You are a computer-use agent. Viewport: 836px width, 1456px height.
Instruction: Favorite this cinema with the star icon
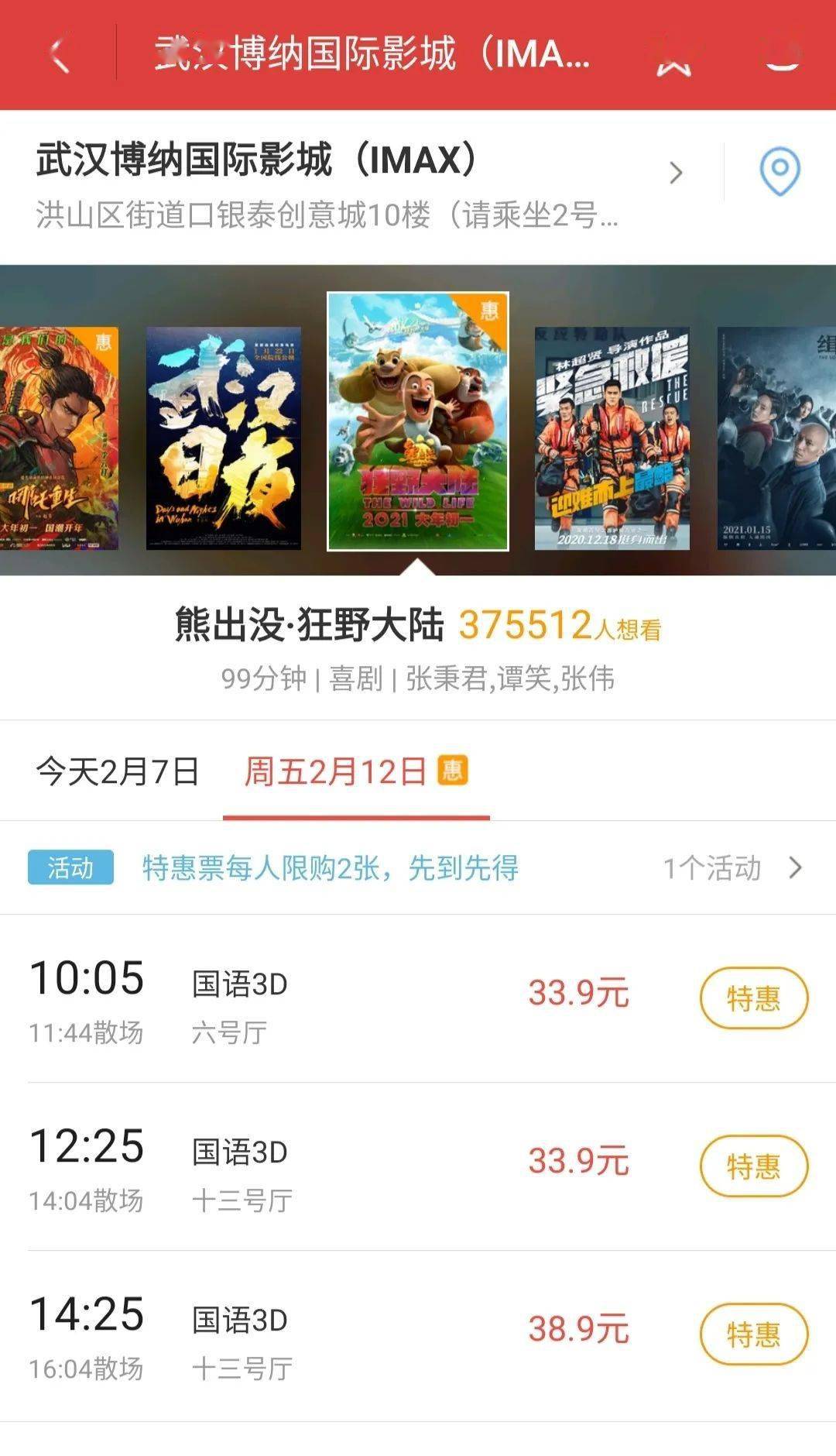pos(673,56)
